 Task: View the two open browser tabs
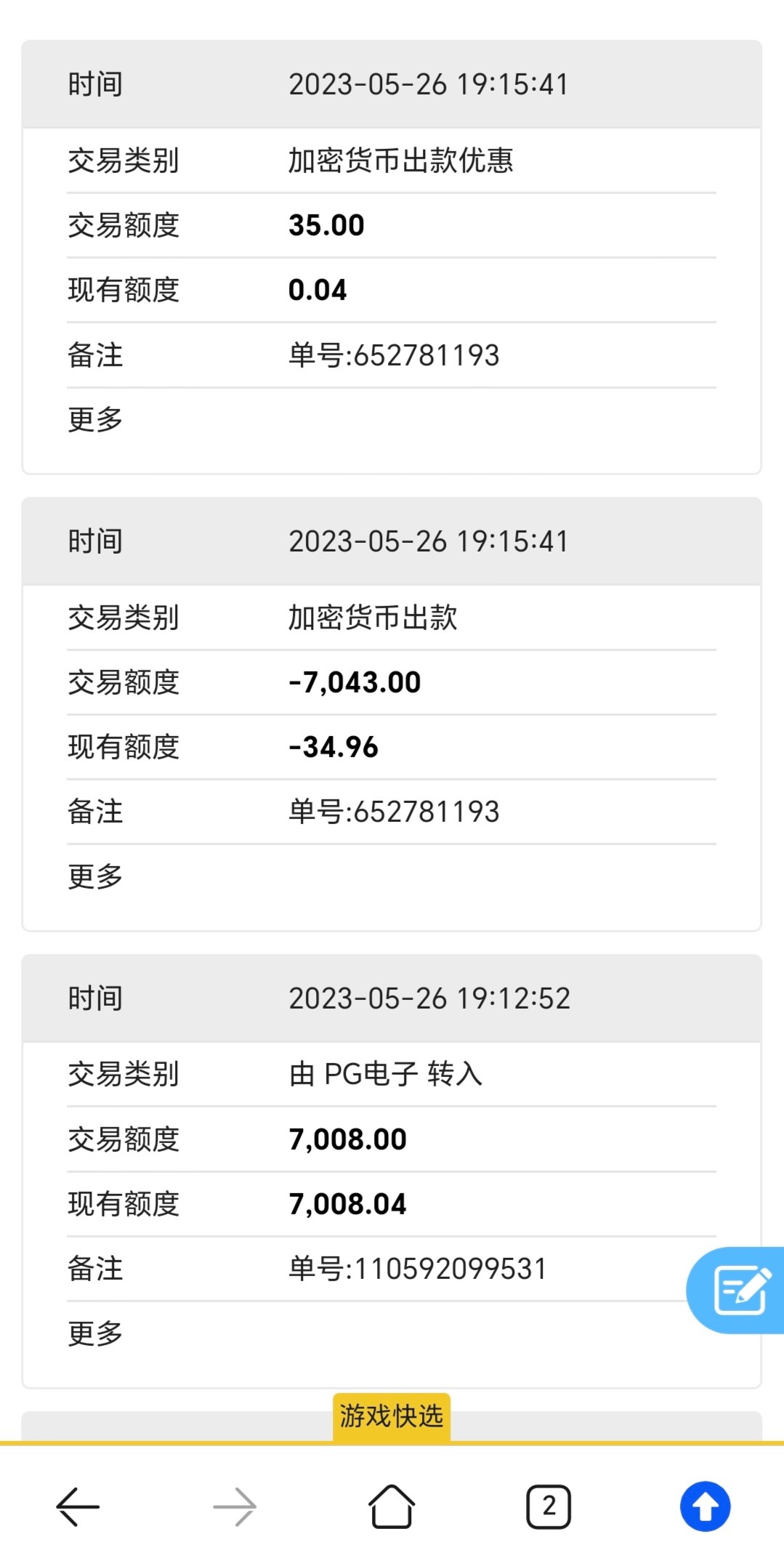pyautogui.click(x=549, y=1506)
